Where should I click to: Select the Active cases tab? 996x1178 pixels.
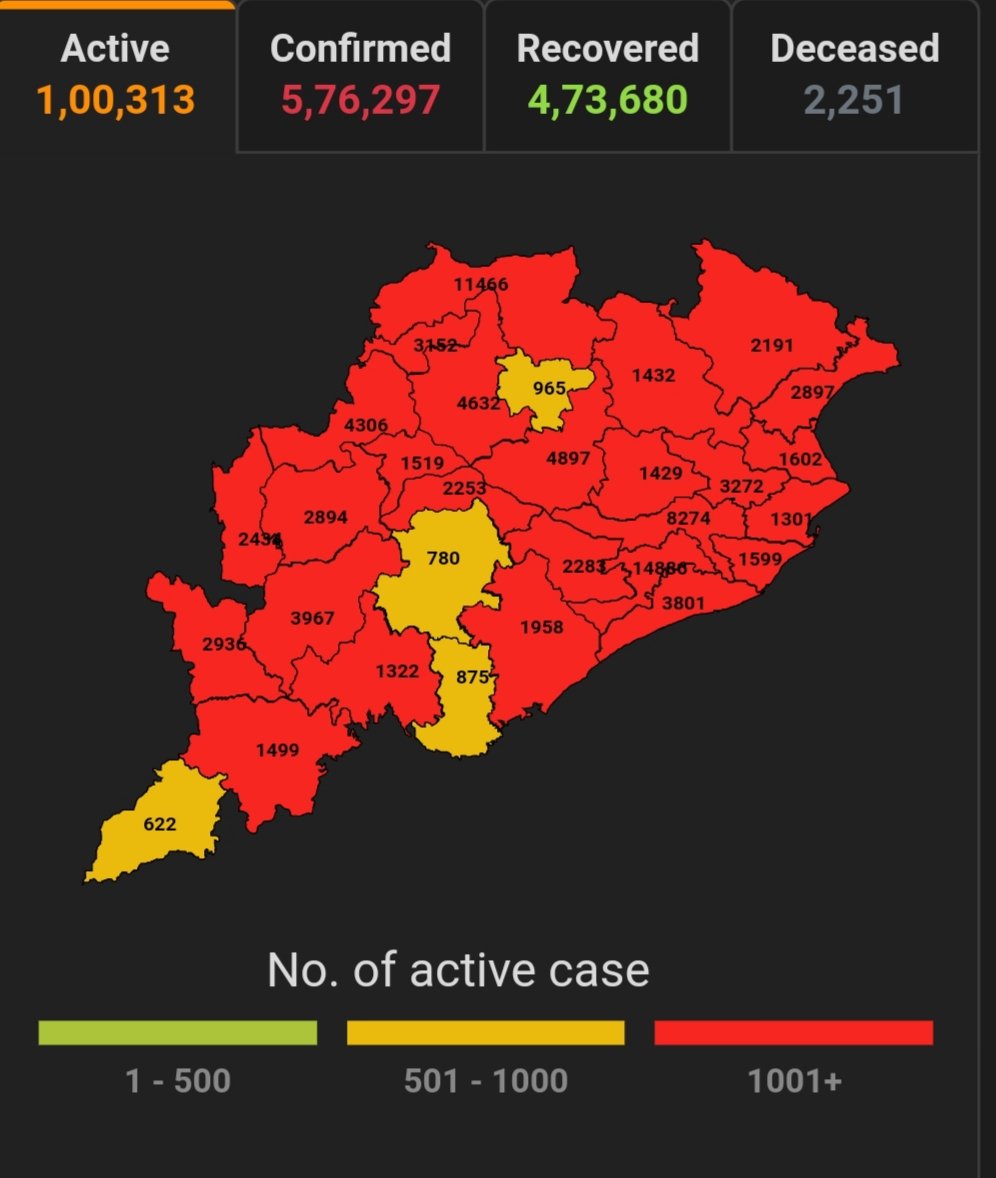(x=116, y=74)
